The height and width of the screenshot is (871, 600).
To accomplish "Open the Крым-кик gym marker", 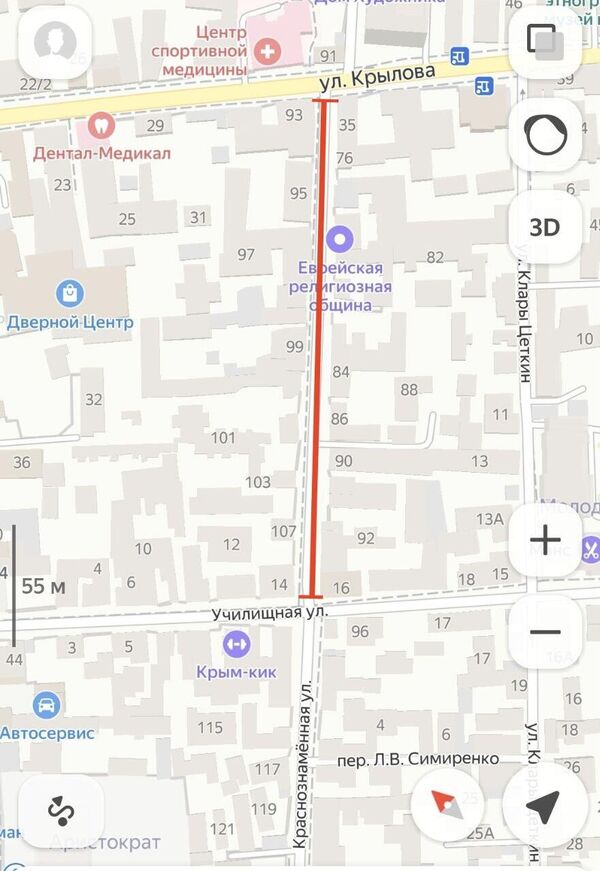I will [x=236, y=642].
